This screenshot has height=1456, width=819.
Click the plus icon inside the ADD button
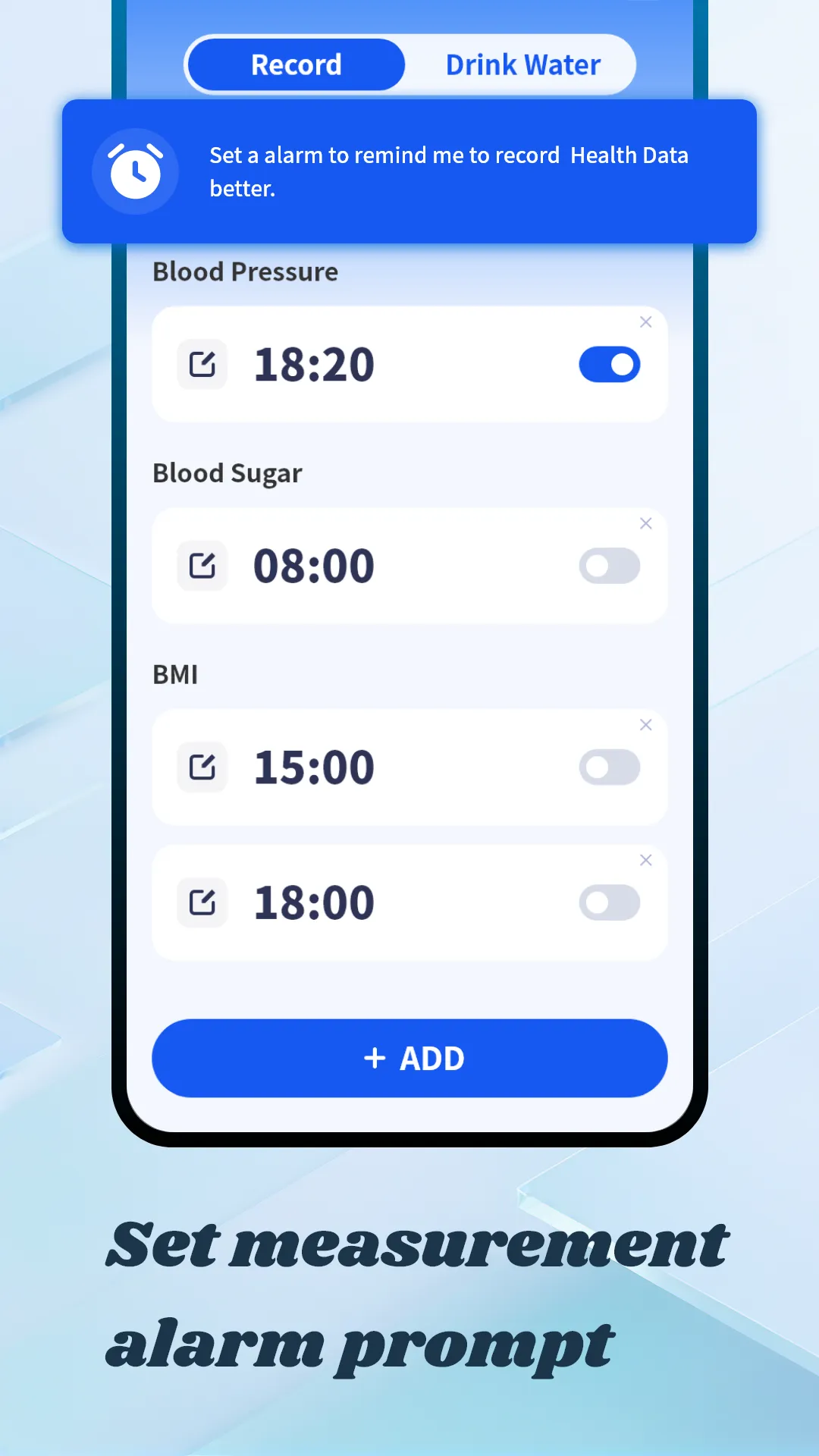click(375, 1058)
